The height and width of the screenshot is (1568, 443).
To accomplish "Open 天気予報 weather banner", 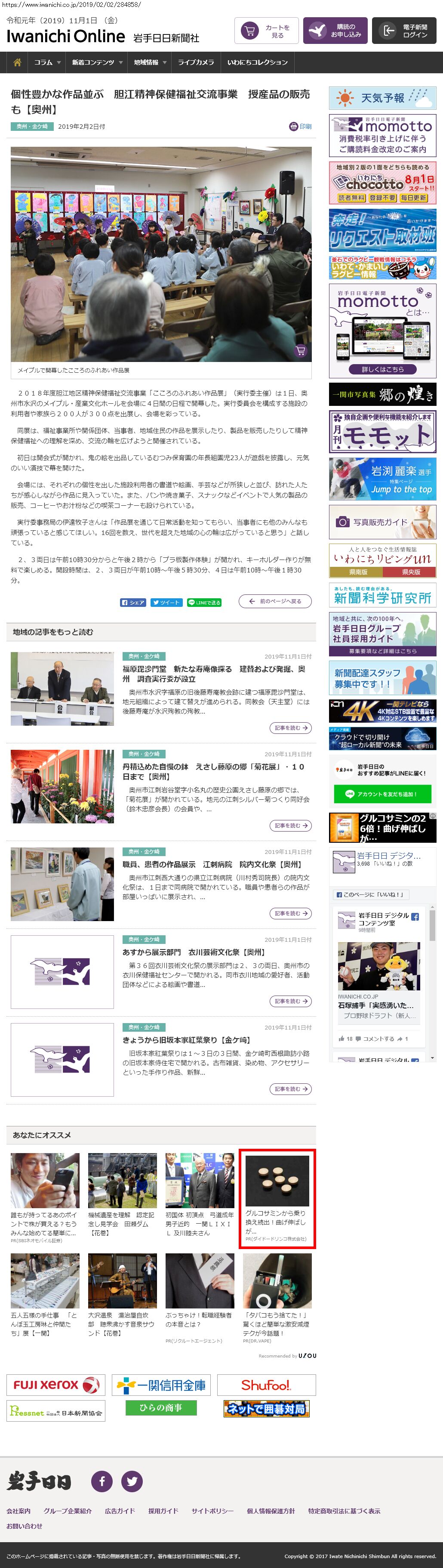I will (x=382, y=98).
